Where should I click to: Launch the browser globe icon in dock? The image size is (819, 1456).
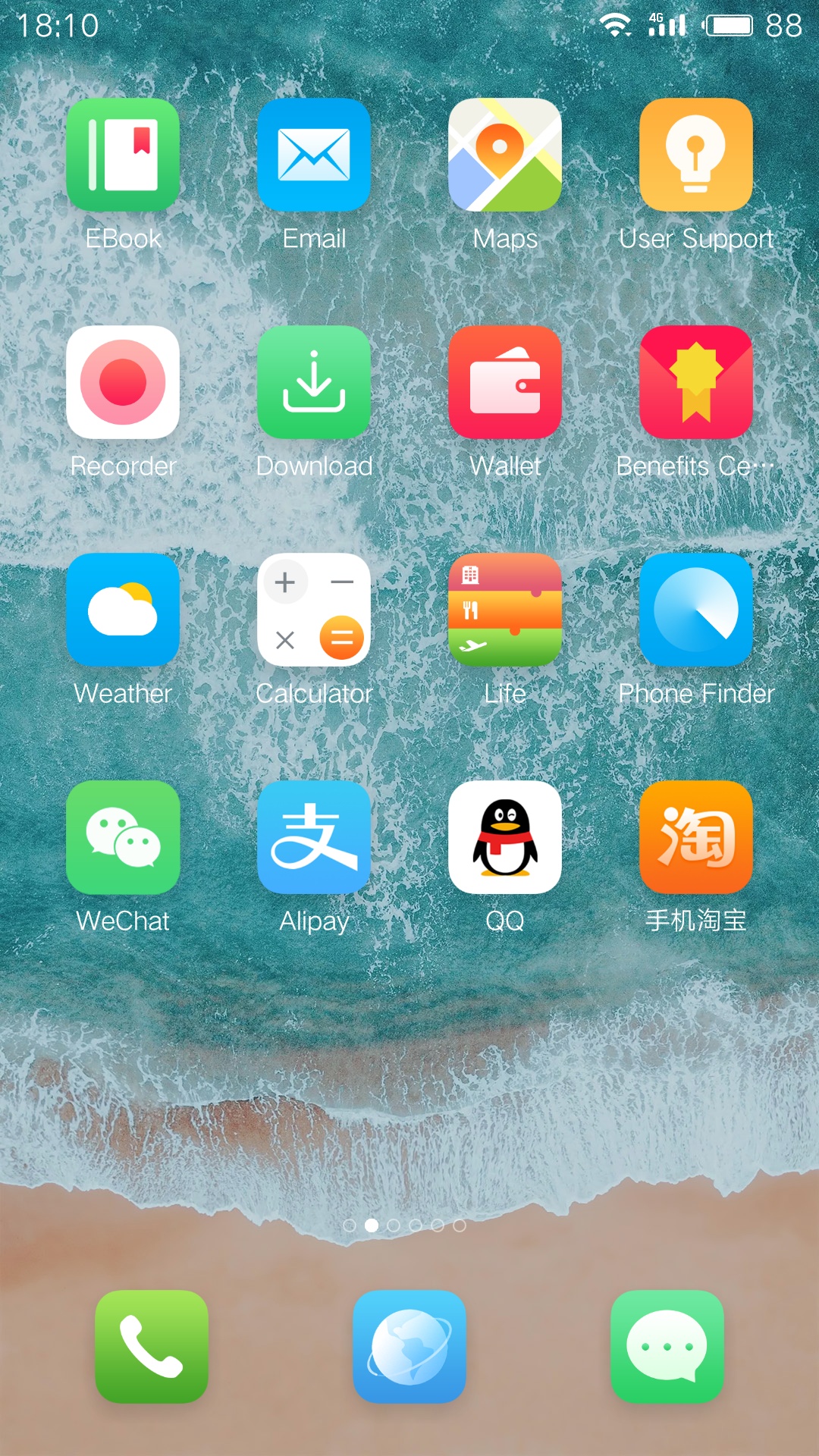tap(409, 1347)
